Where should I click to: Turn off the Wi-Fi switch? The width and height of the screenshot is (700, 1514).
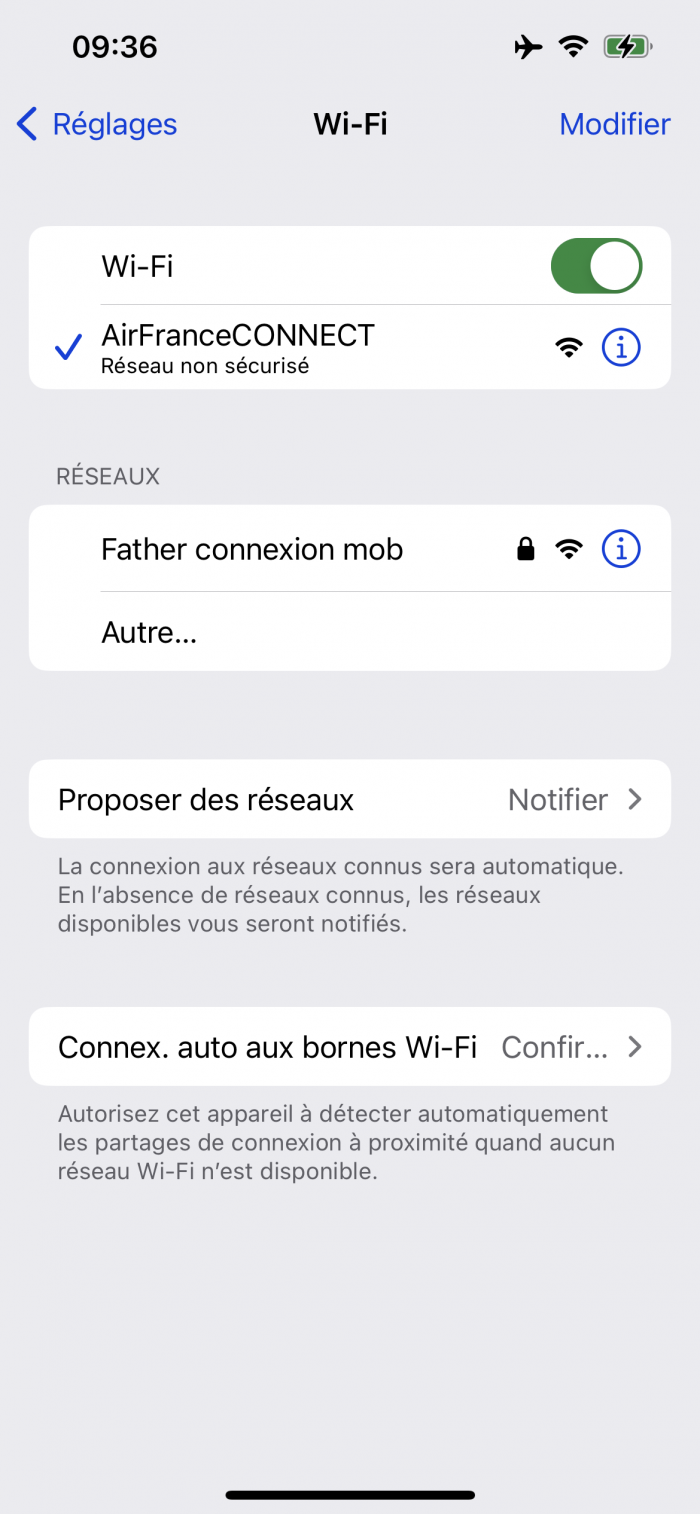(x=596, y=266)
